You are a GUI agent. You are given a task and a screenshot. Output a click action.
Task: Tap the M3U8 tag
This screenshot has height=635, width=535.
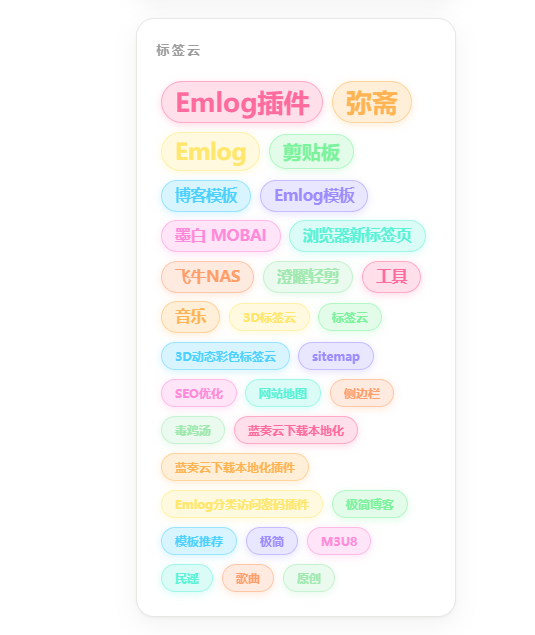[339, 541]
